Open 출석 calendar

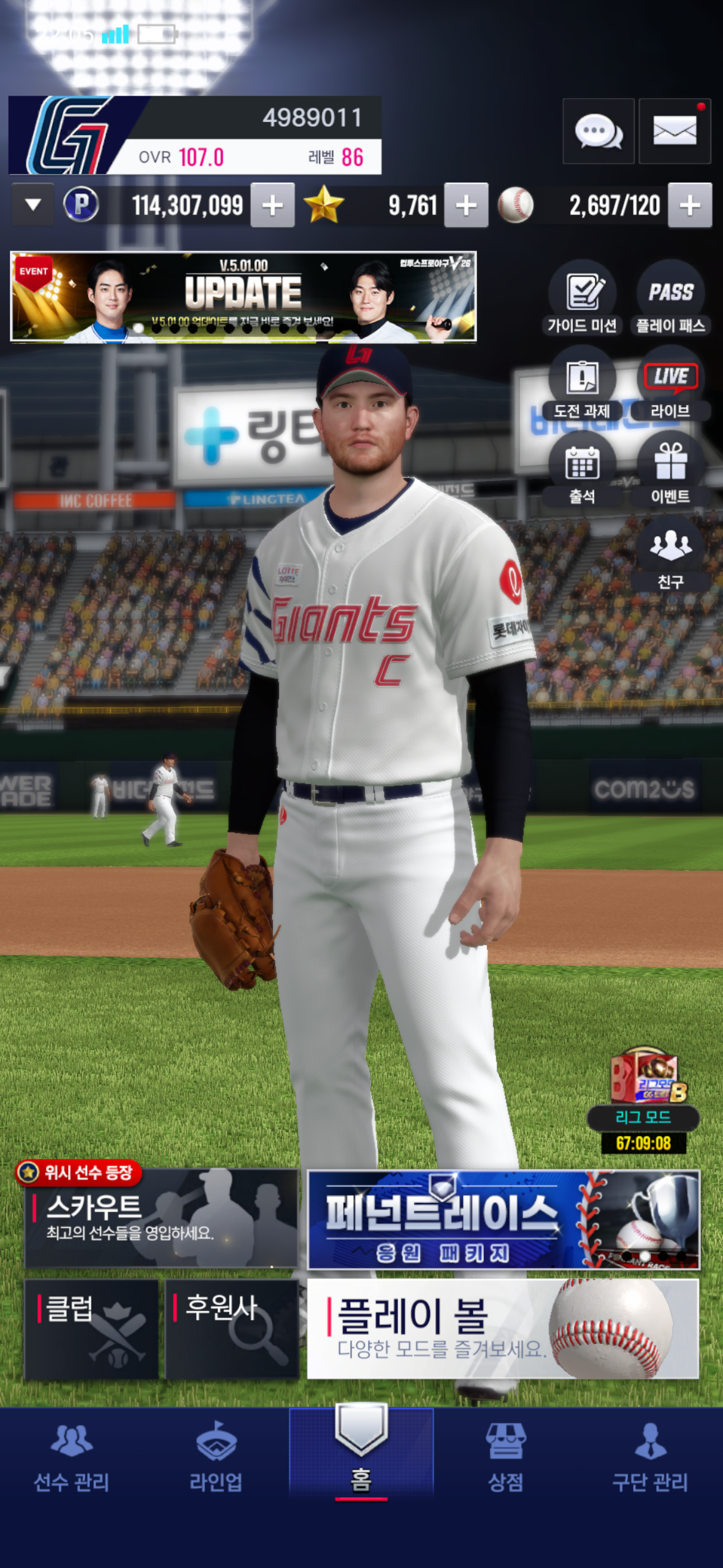582,469
